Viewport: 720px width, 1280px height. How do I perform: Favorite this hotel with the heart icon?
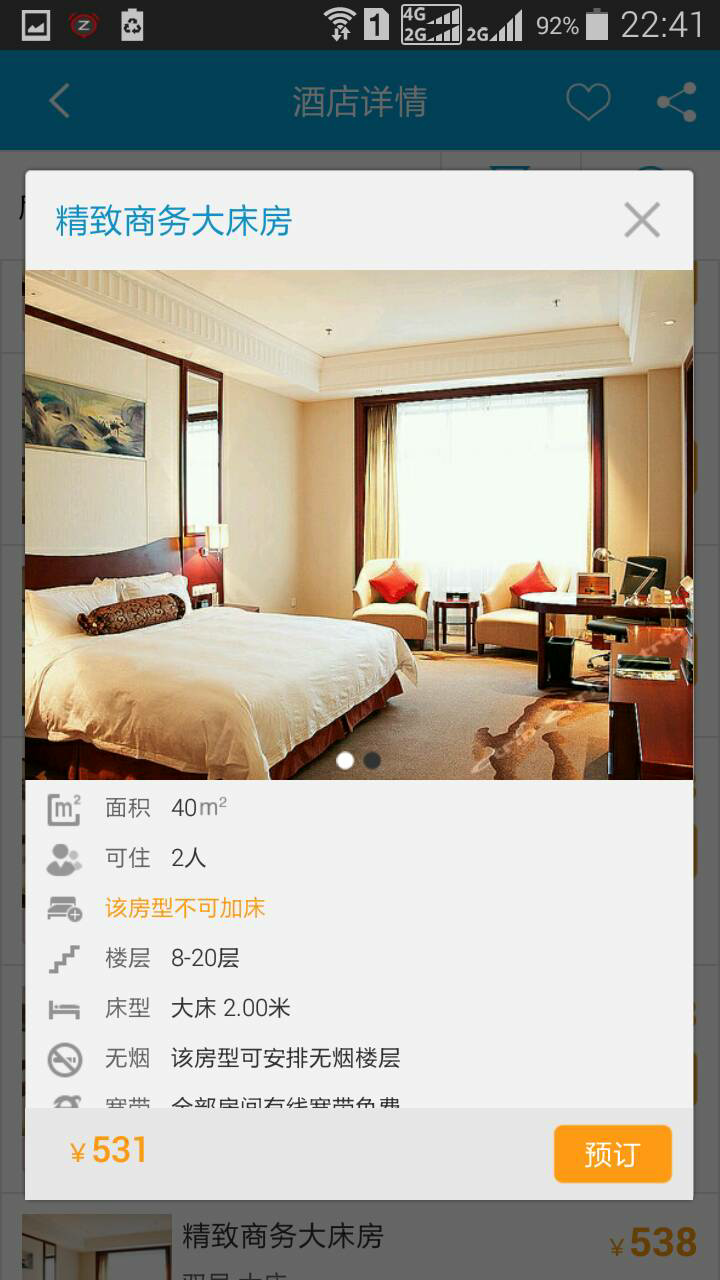pyautogui.click(x=588, y=102)
